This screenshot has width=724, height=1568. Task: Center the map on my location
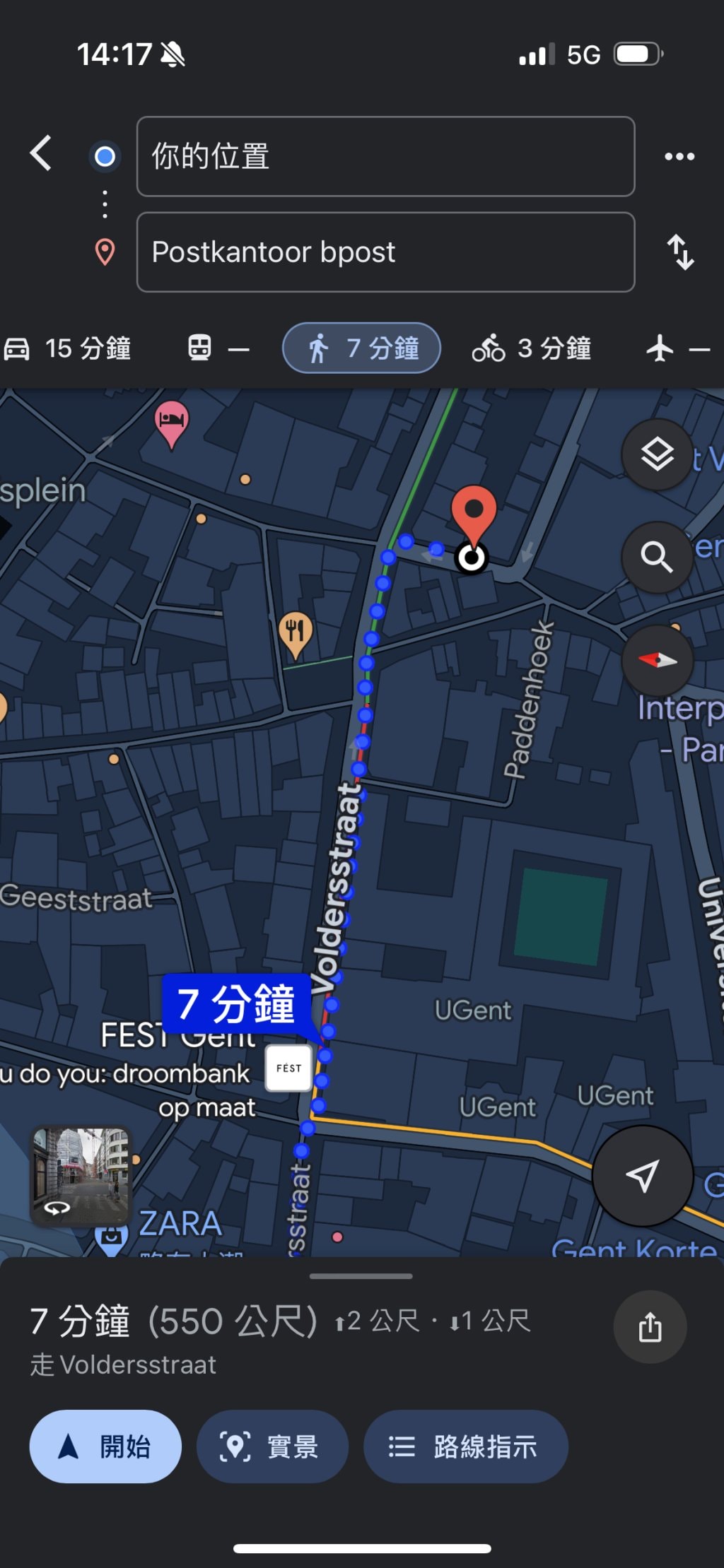click(642, 1176)
